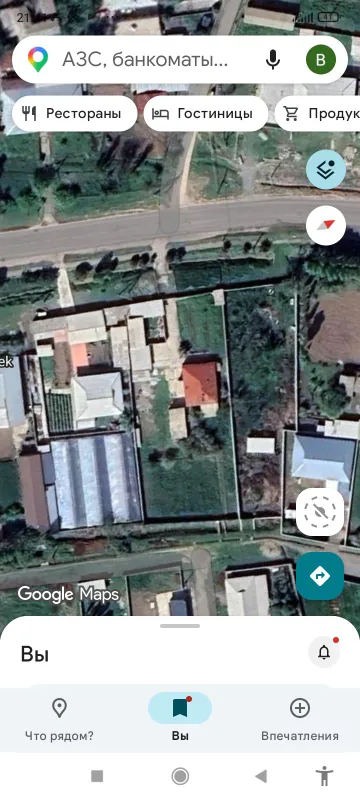Open the account avatar with letter B
The height and width of the screenshot is (800, 360).
(321, 60)
